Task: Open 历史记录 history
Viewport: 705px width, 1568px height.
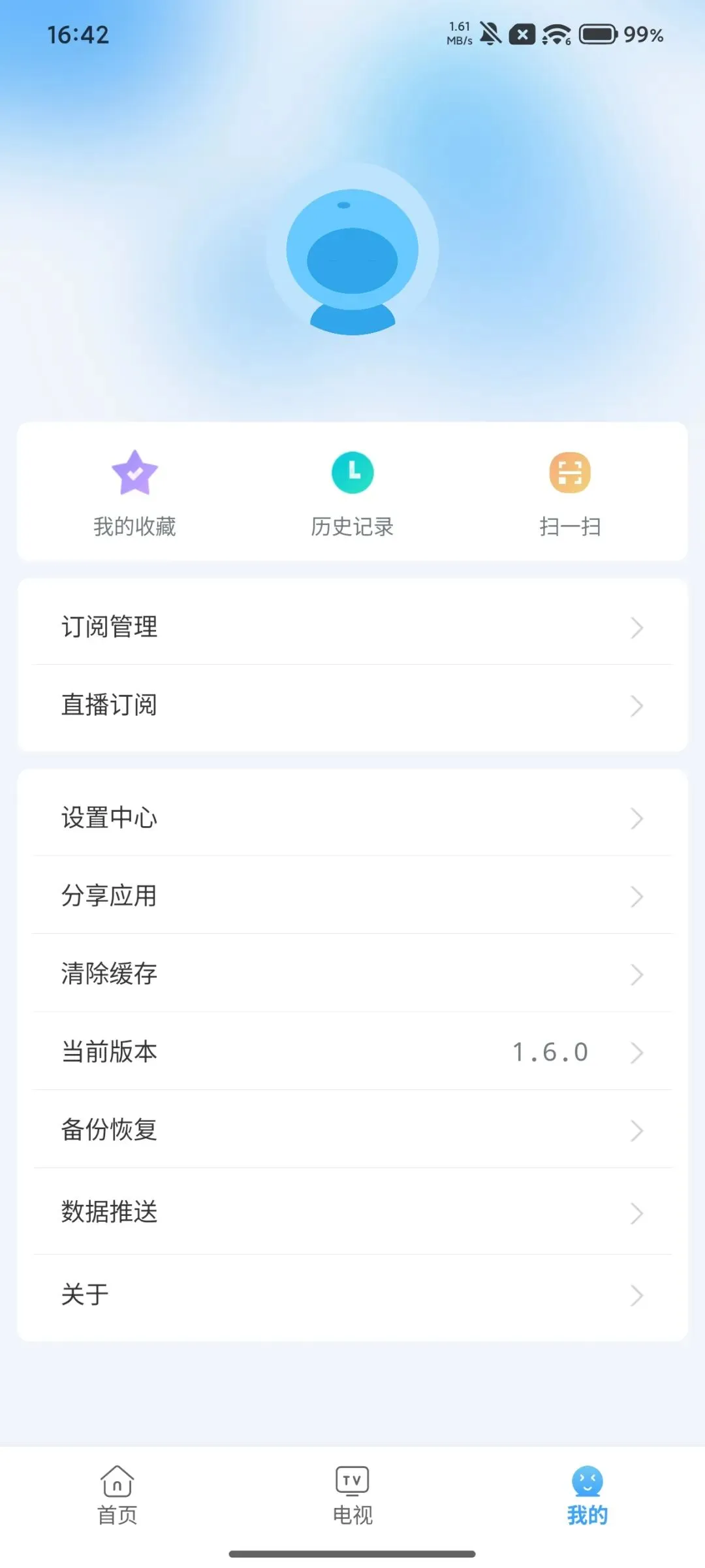Action: 352,493
